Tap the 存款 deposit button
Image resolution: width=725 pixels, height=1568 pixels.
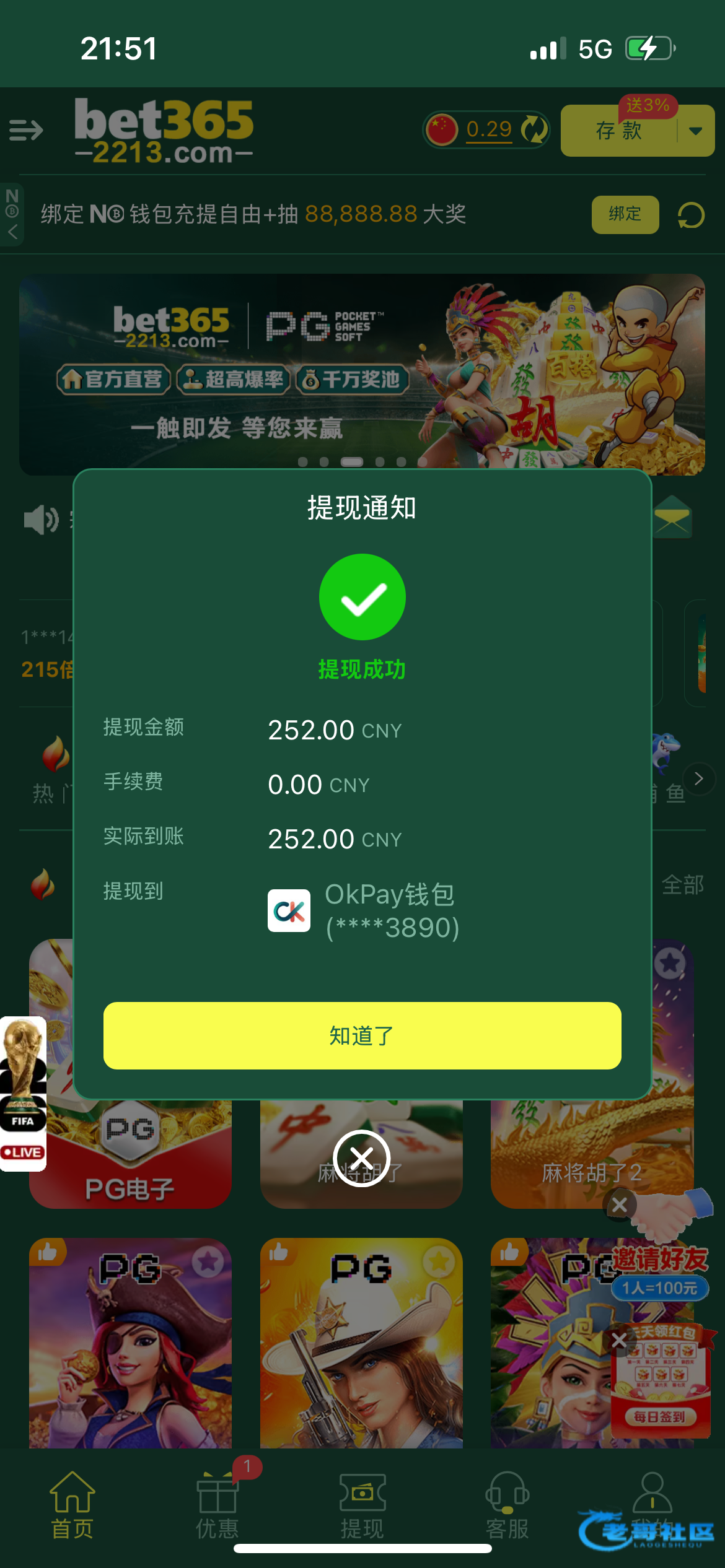[618, 131]
